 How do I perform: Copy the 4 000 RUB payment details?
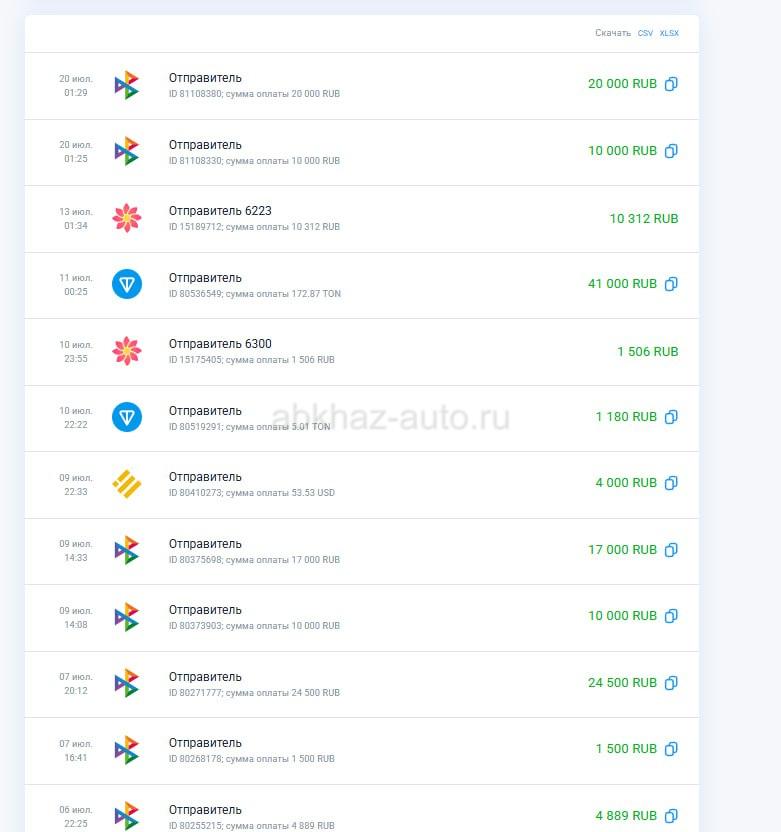(x=671, y=483)
